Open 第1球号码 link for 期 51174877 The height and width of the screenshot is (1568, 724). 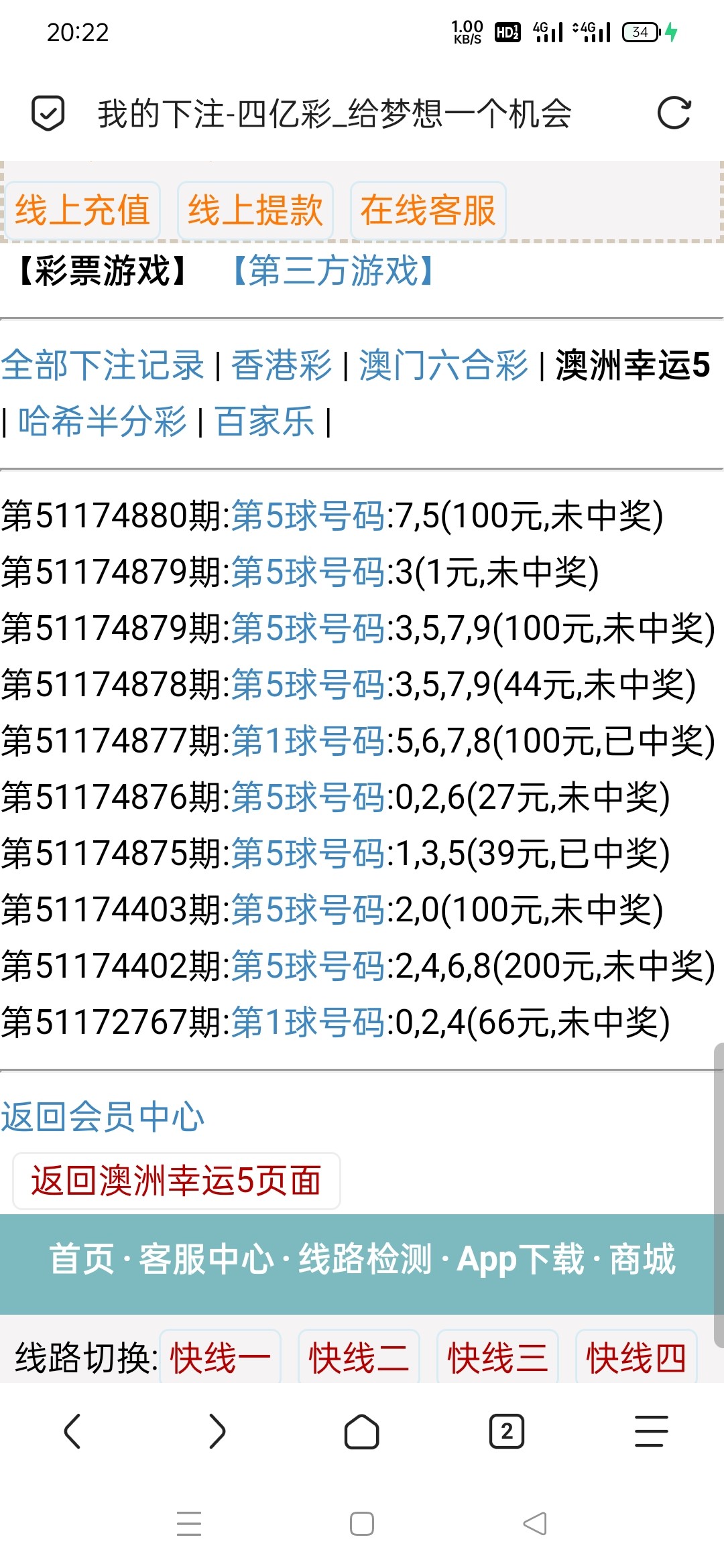[x=308, y=741]
